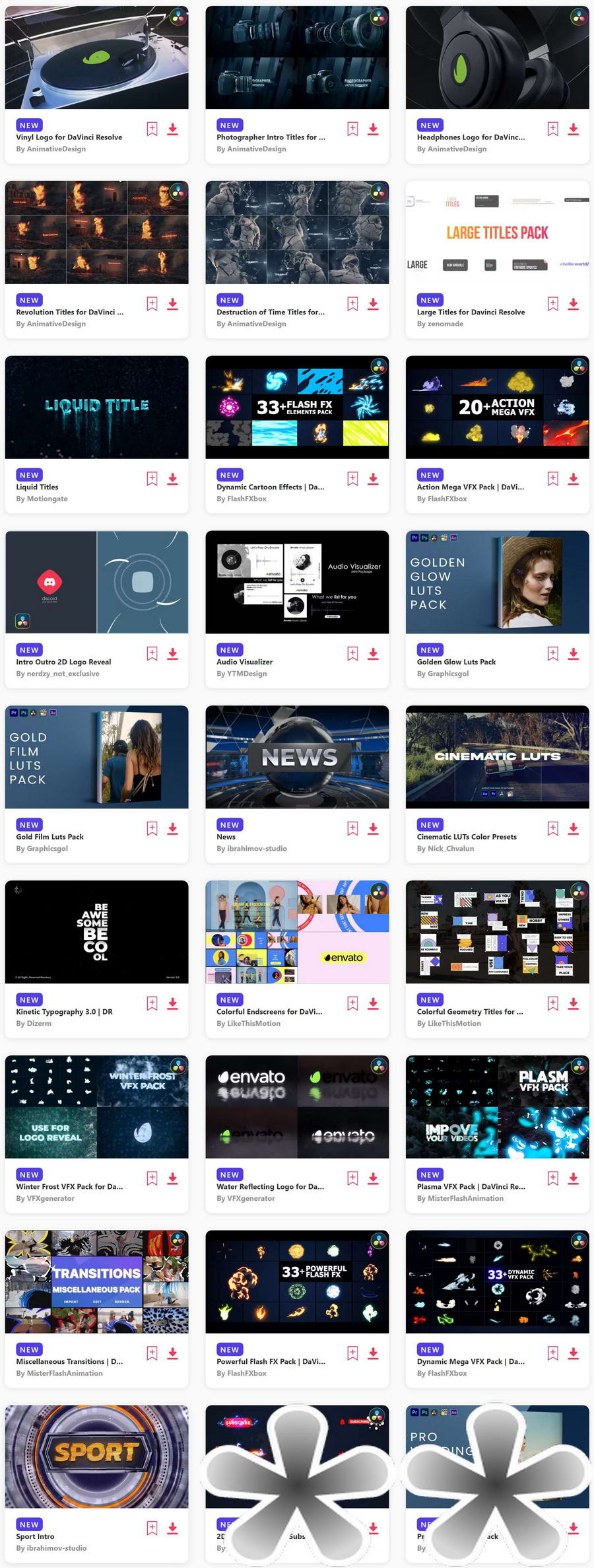The width and height of the screenshot is (594, 1568).
Task: Open author AnimativeDesign under Revolution Titles
Action: pos(51,324)
